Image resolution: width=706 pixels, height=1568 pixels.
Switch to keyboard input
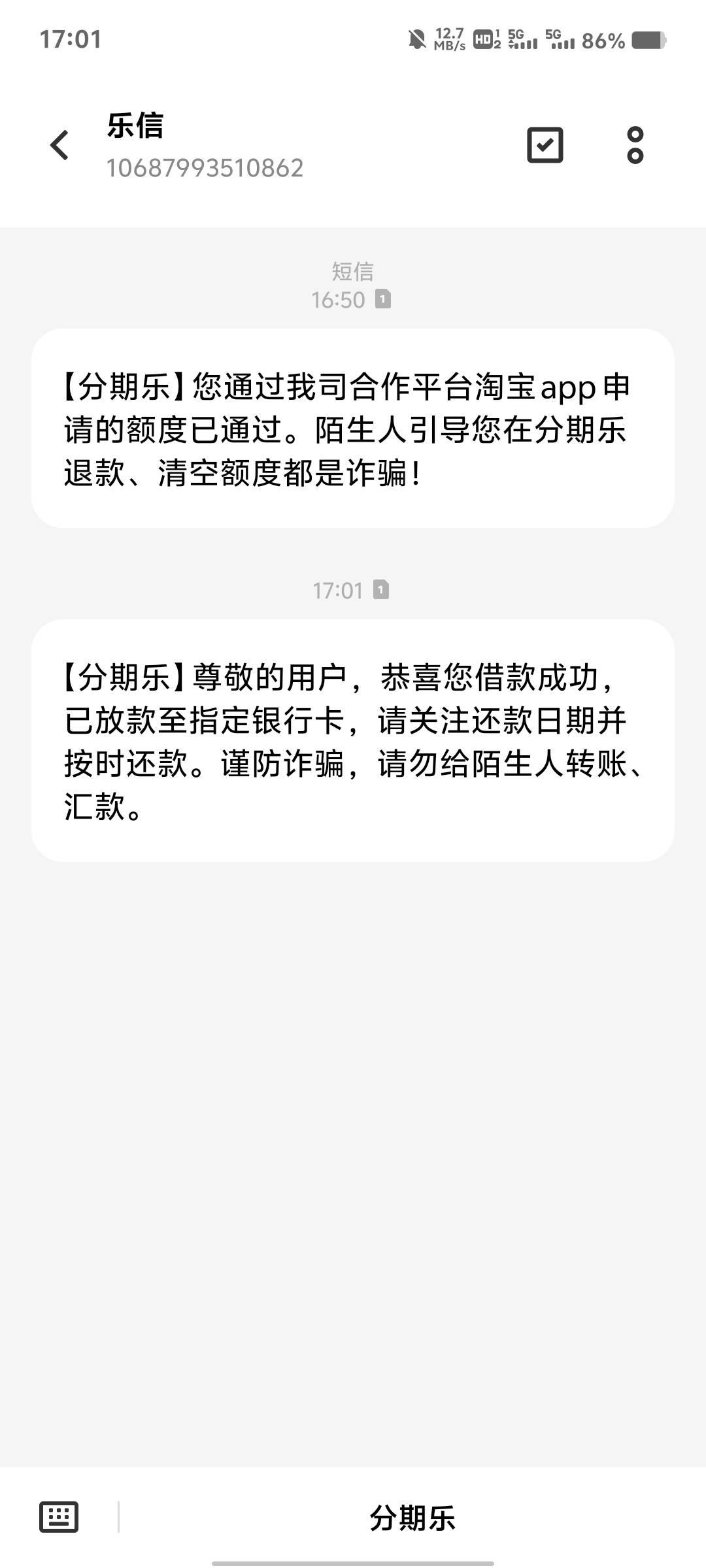point(59,1516)
